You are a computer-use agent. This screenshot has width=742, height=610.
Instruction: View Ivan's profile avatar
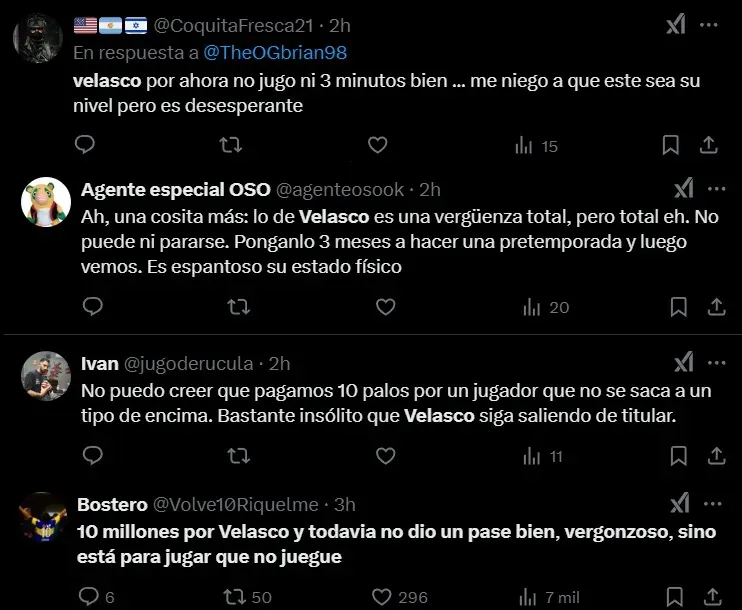(45, 375)
